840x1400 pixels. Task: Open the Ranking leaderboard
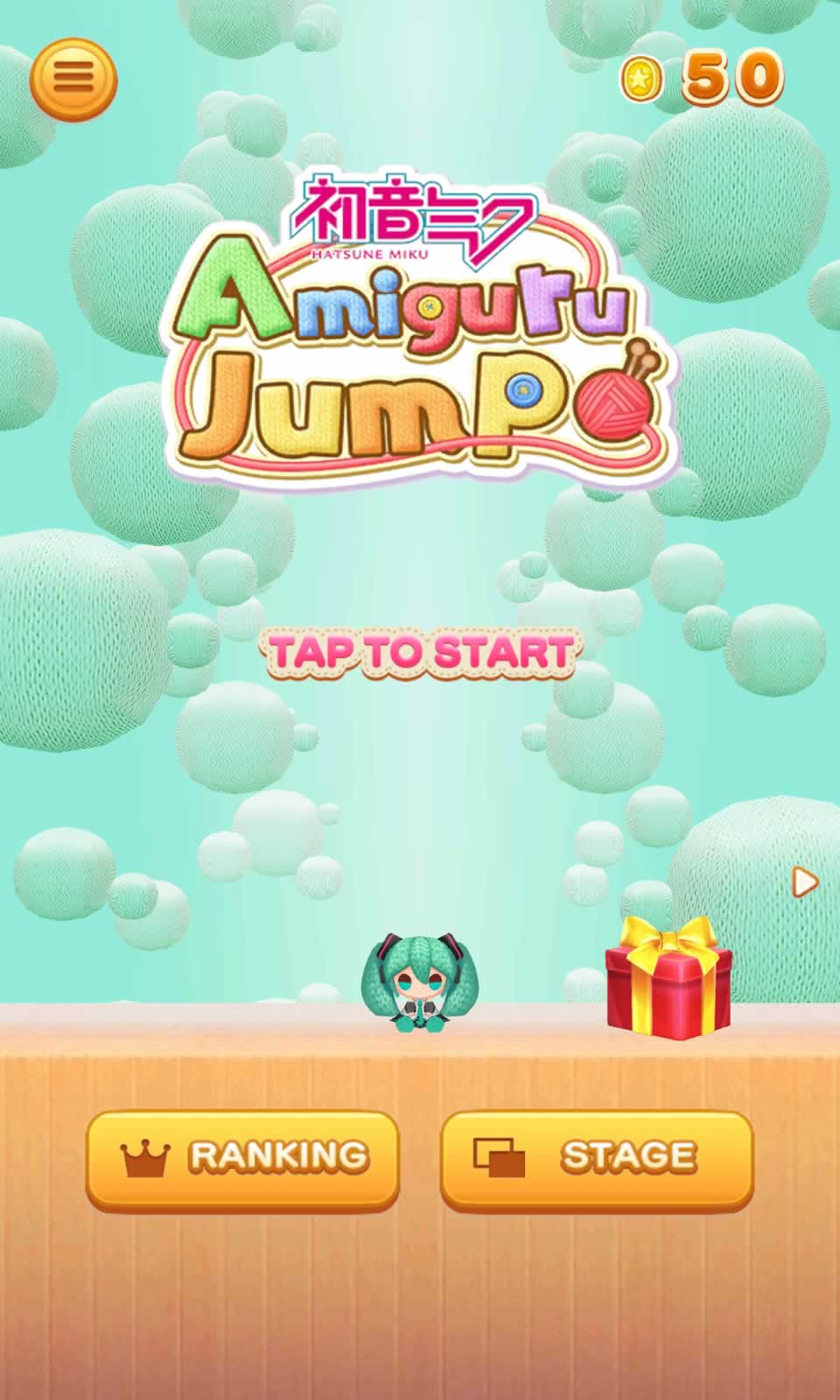click(x=242, y=1158)
